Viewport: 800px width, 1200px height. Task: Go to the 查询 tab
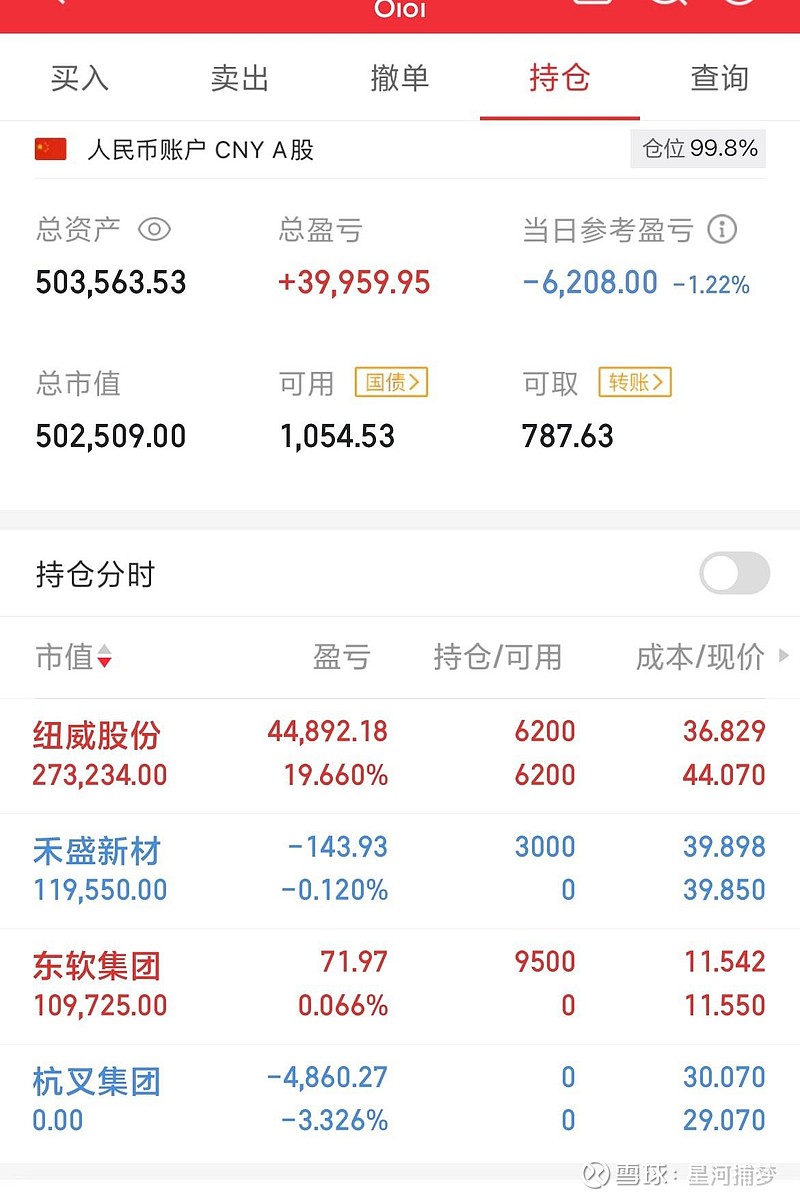click(719, 78)
